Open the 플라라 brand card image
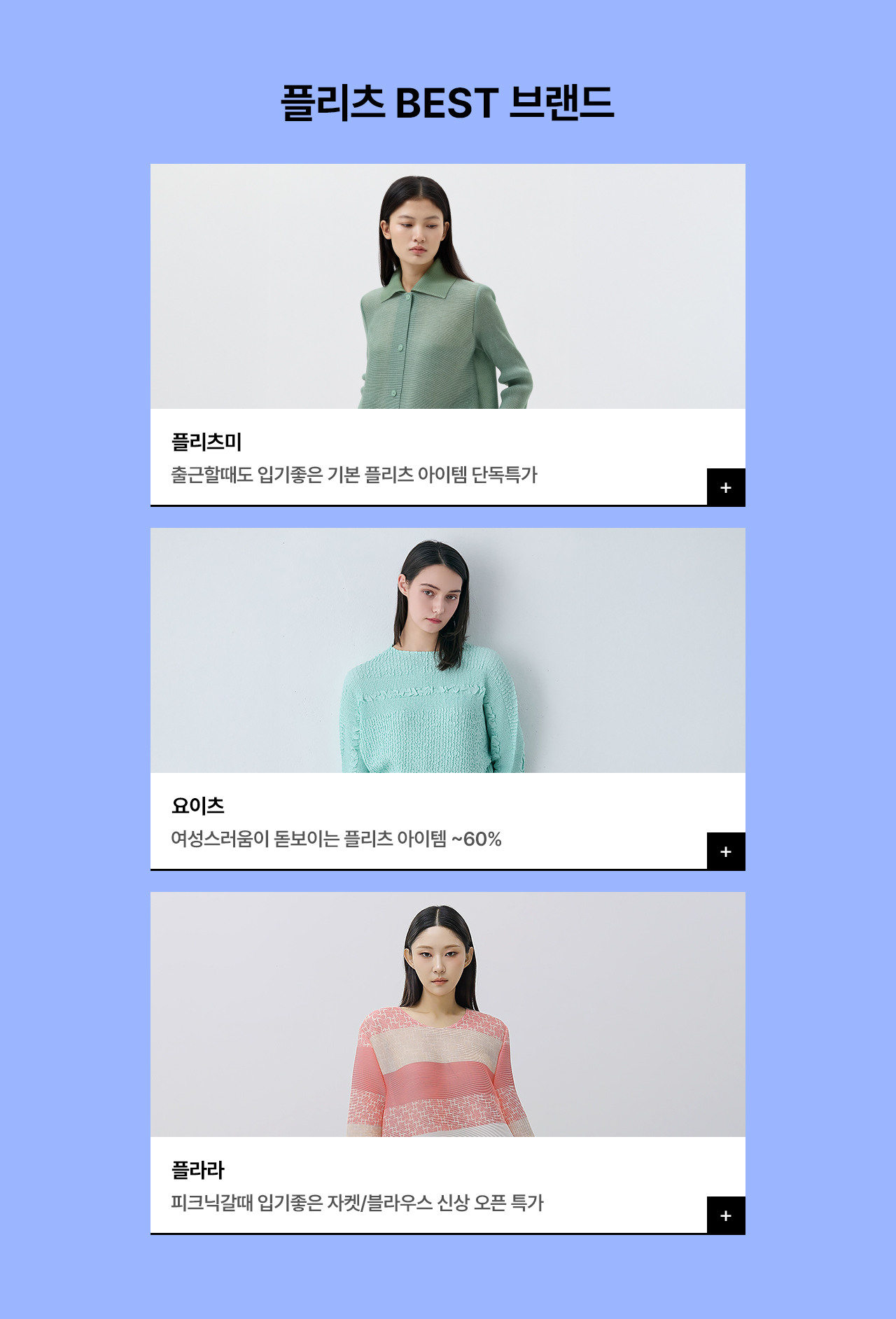Viewport: 896px width, 1319px height. (x=447, y=1014)
